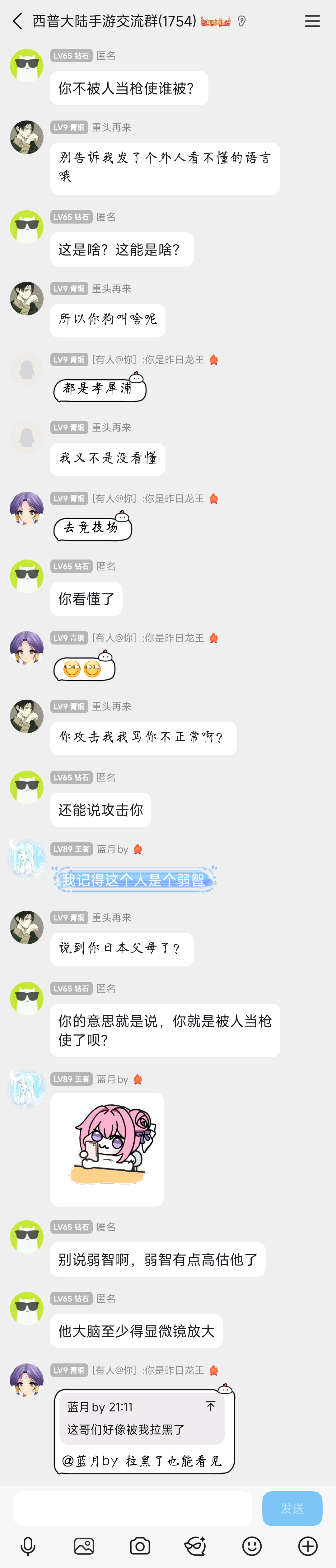Record a voice message with the microphone
Image resolution: width=336 pixels, height=1568 pixels.
pos(28,1546)
